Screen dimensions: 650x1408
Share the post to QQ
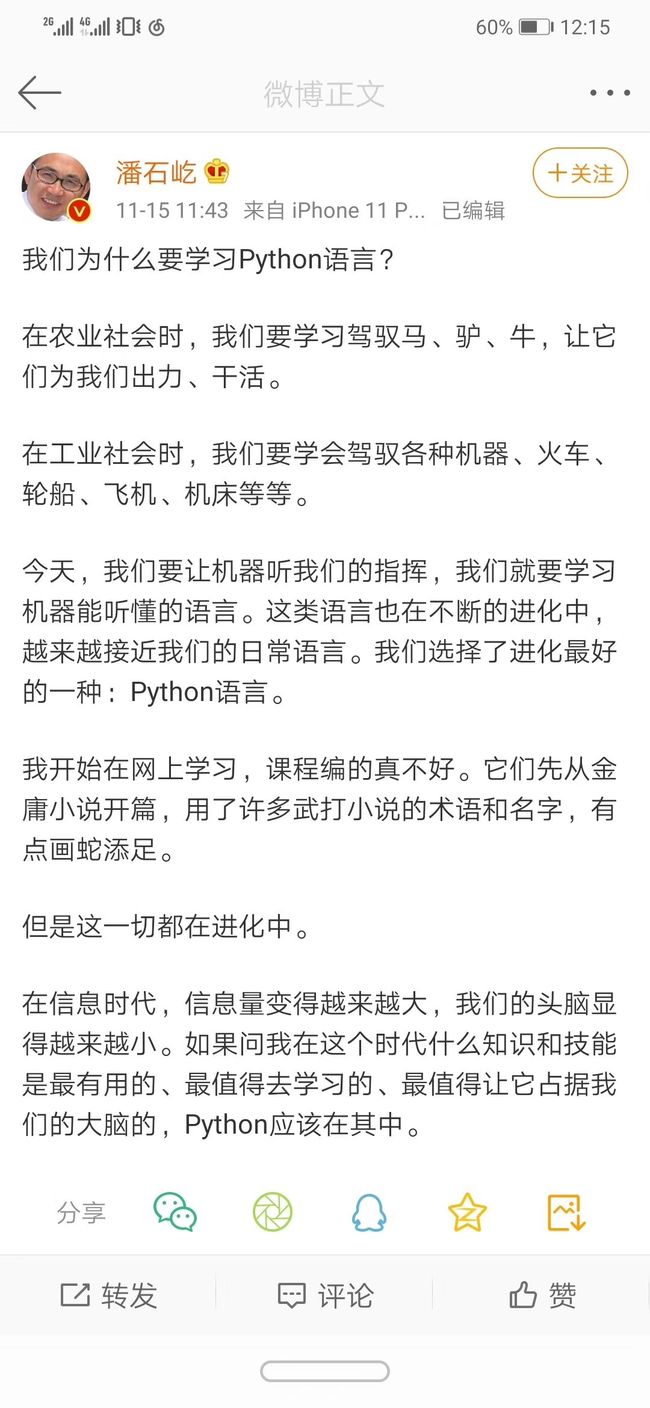click(369, 1212)
